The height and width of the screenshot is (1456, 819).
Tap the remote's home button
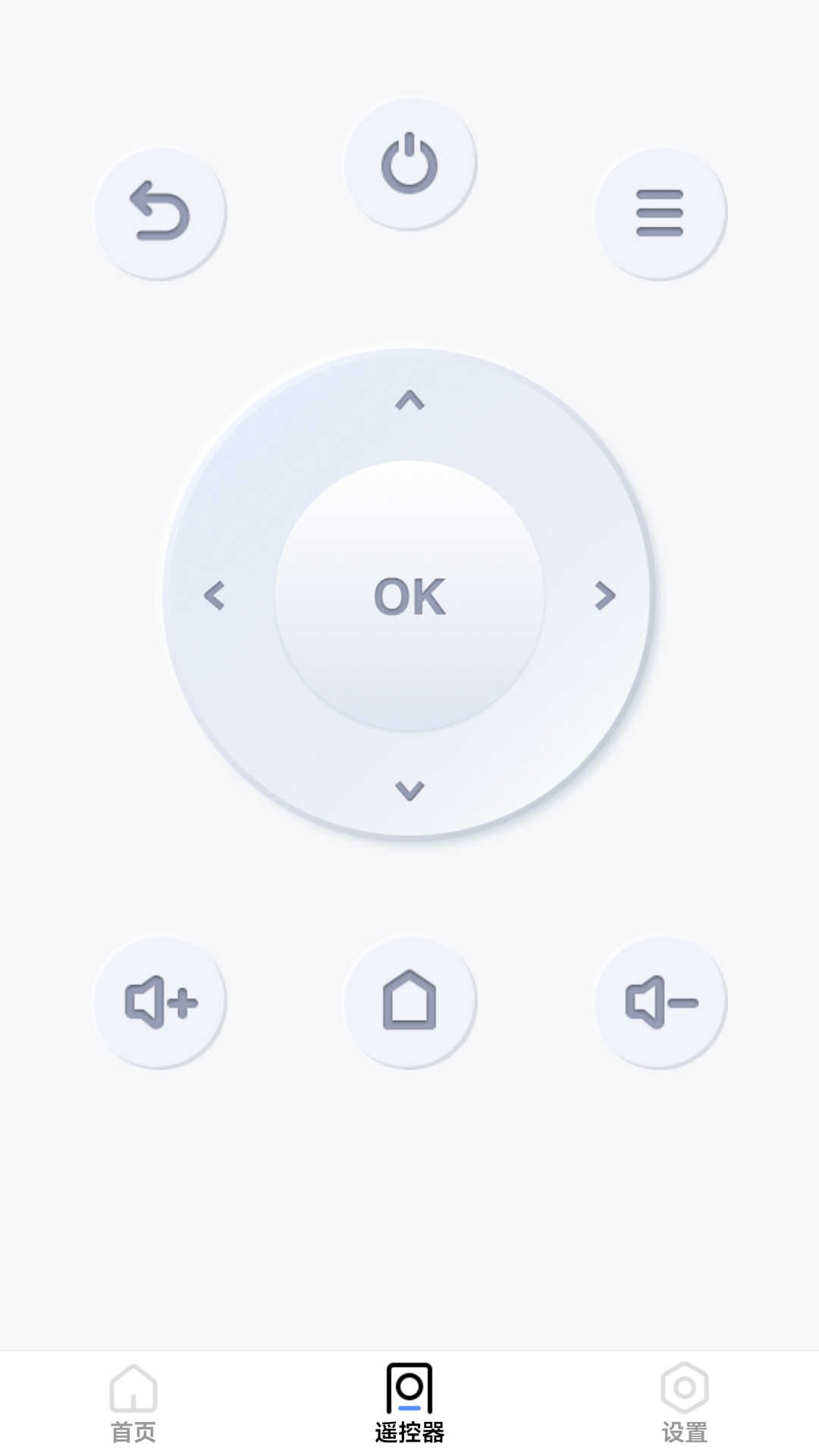pyautogui.click(x=409, y=1002)
